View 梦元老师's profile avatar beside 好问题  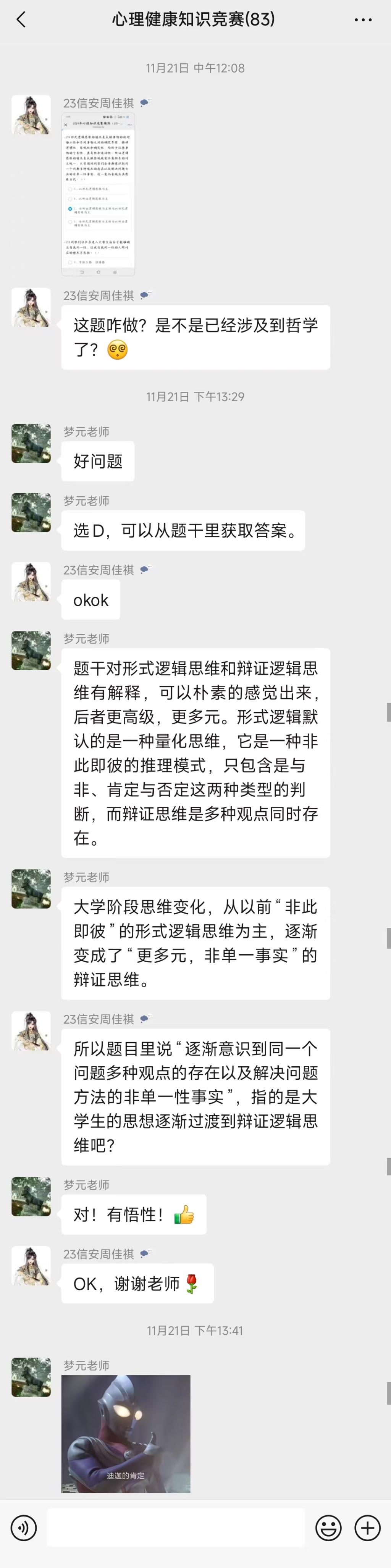point(31,443)
